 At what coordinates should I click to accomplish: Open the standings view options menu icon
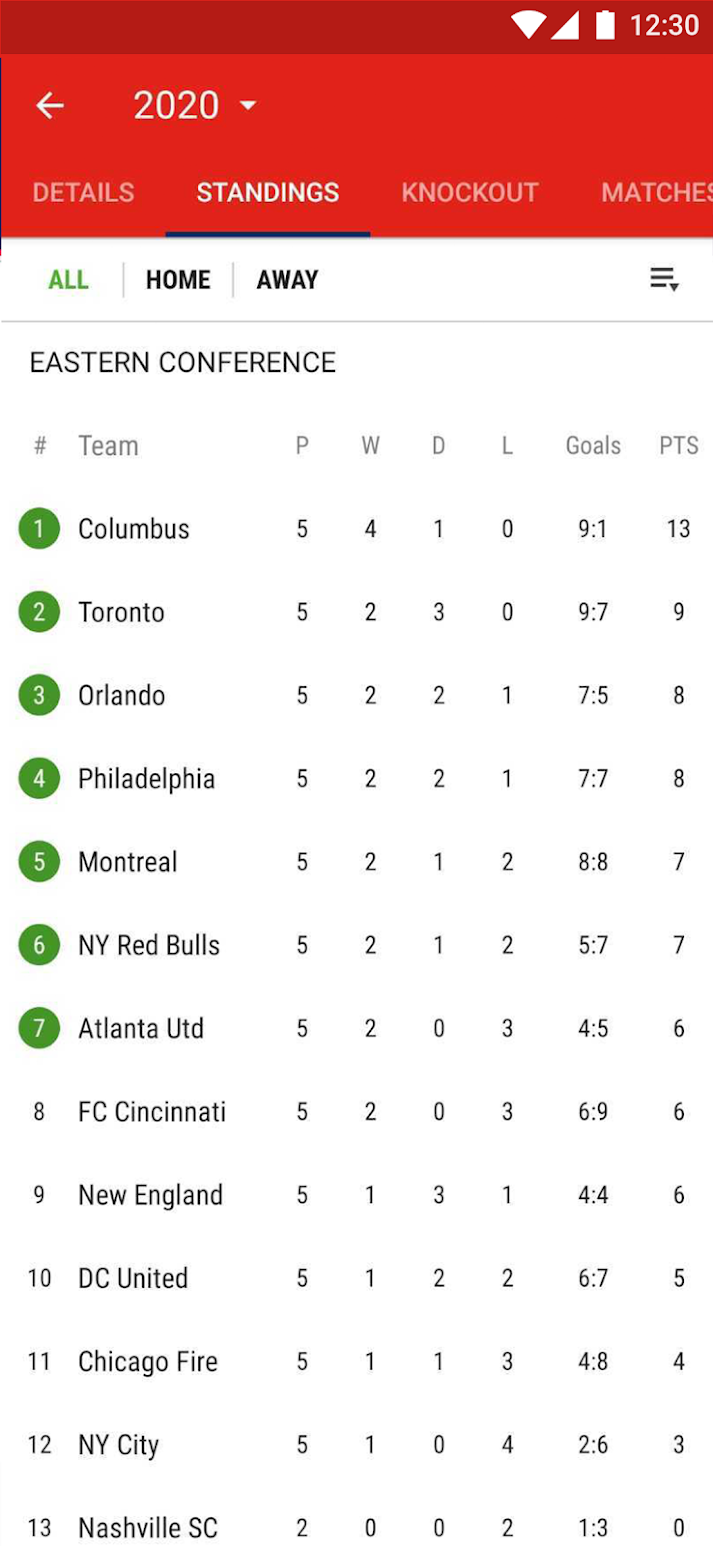[x=665, y=280]
